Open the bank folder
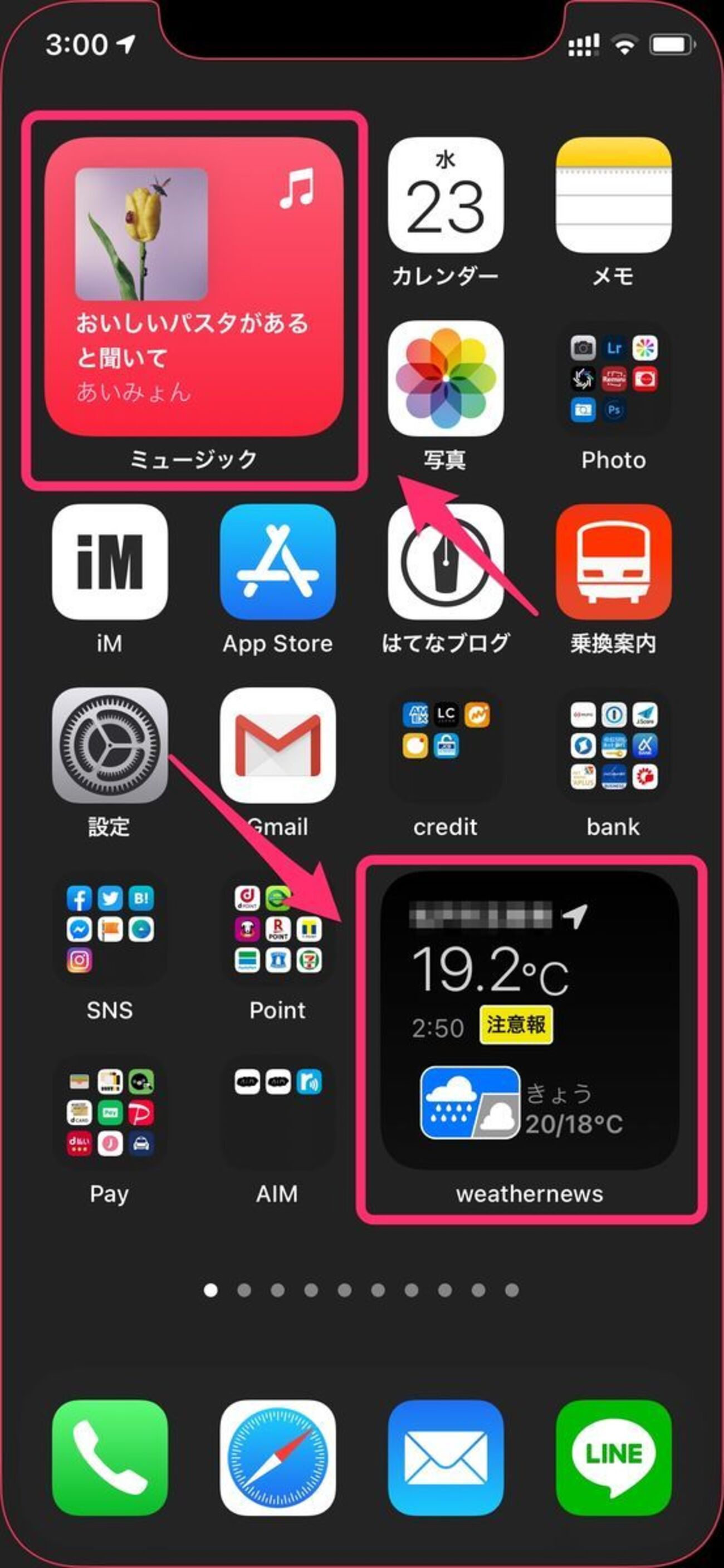Image resolution: width=724 pixels, height=1568 pixels. point(613,745)
